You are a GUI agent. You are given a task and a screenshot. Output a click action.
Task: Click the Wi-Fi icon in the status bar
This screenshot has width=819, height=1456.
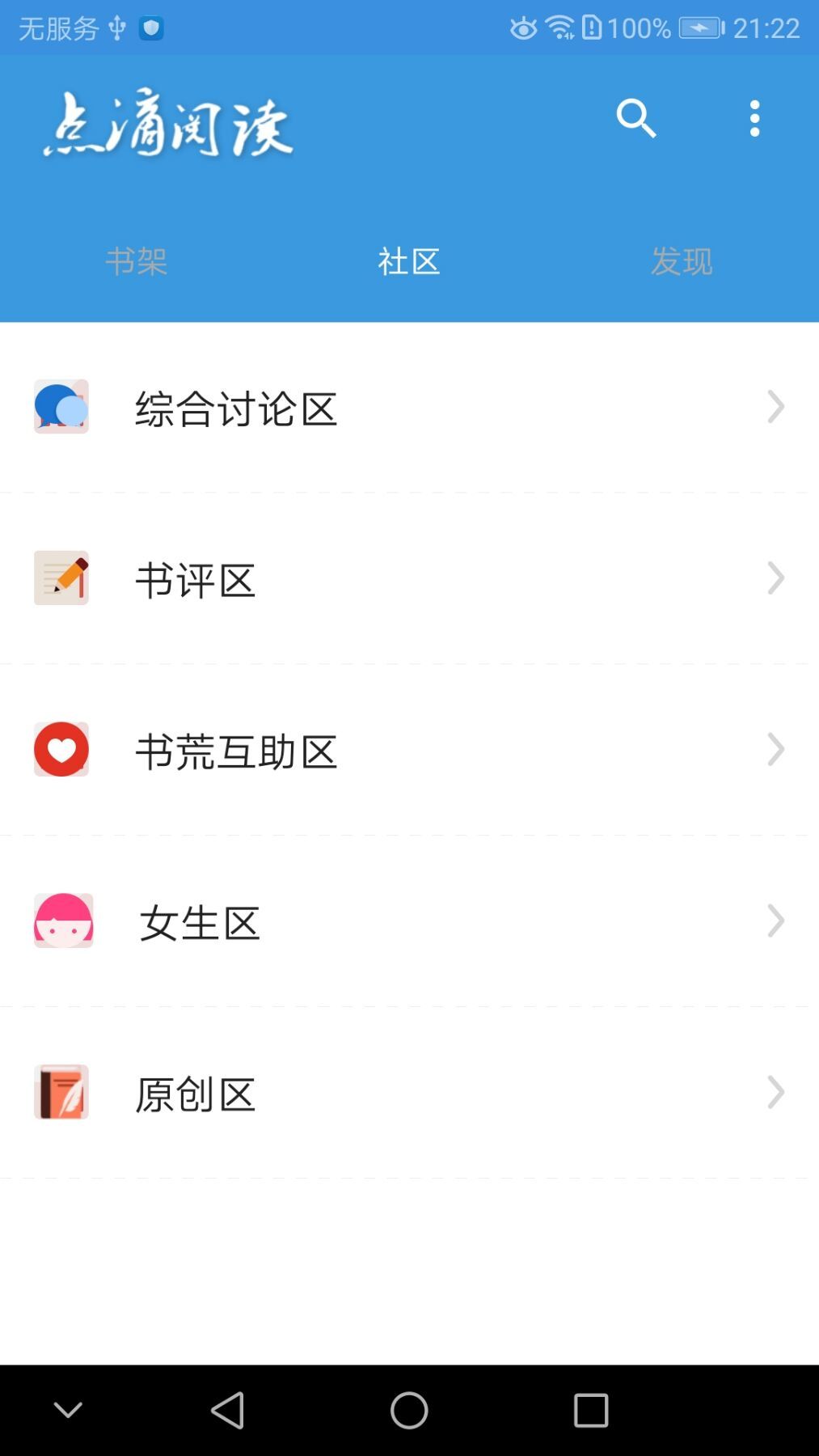click(x=560, y=27)
